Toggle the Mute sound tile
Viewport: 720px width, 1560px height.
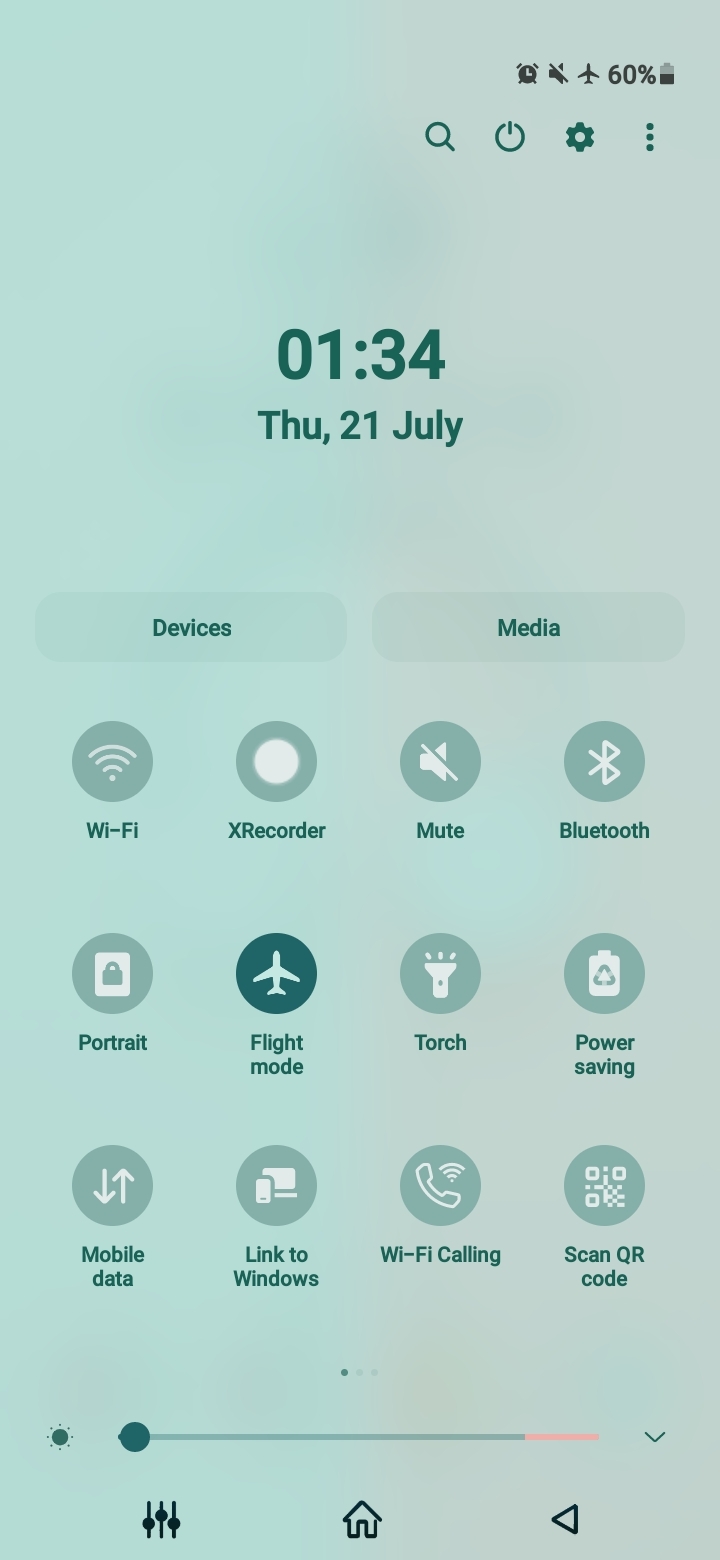click(x=440, y=761)
